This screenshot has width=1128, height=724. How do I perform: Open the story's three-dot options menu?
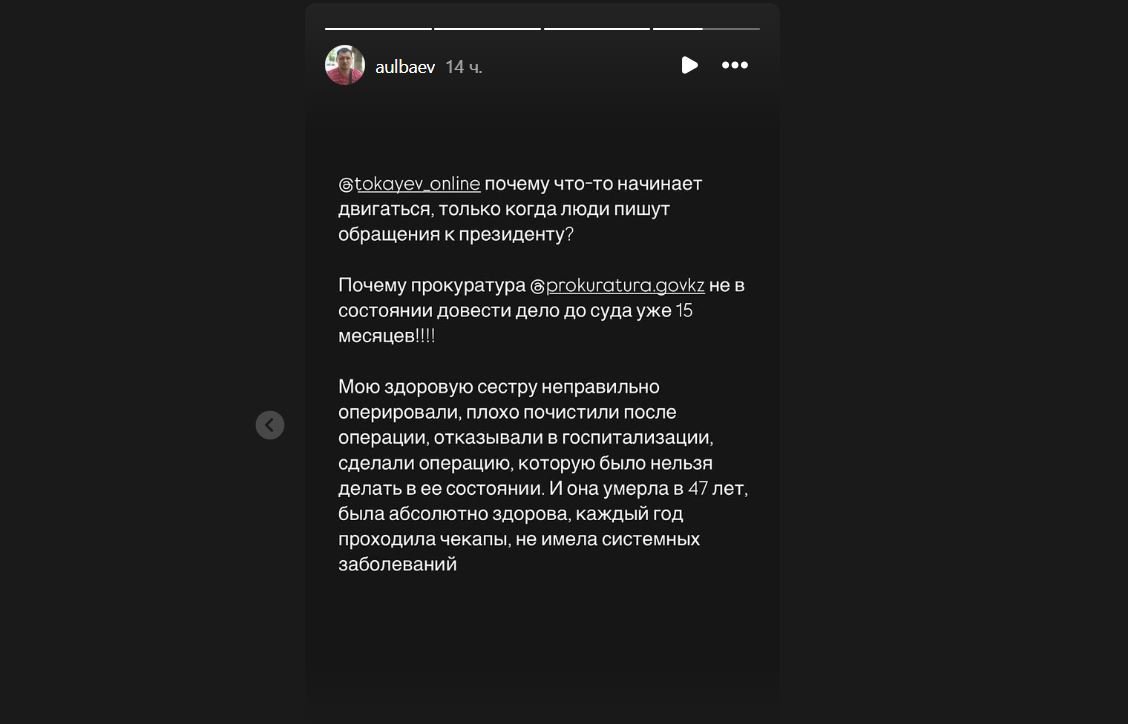(735, 65)
